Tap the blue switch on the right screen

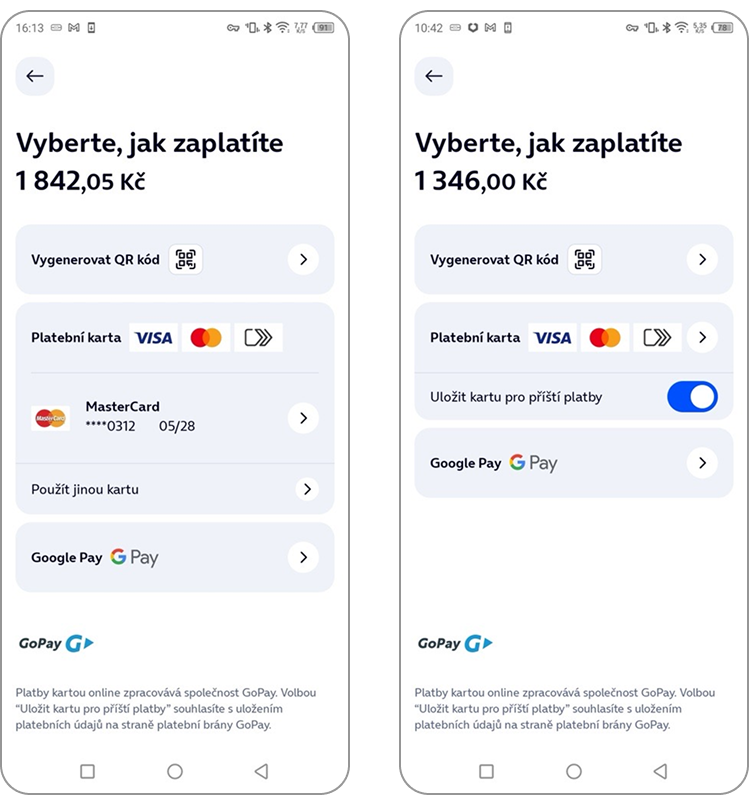692,396
